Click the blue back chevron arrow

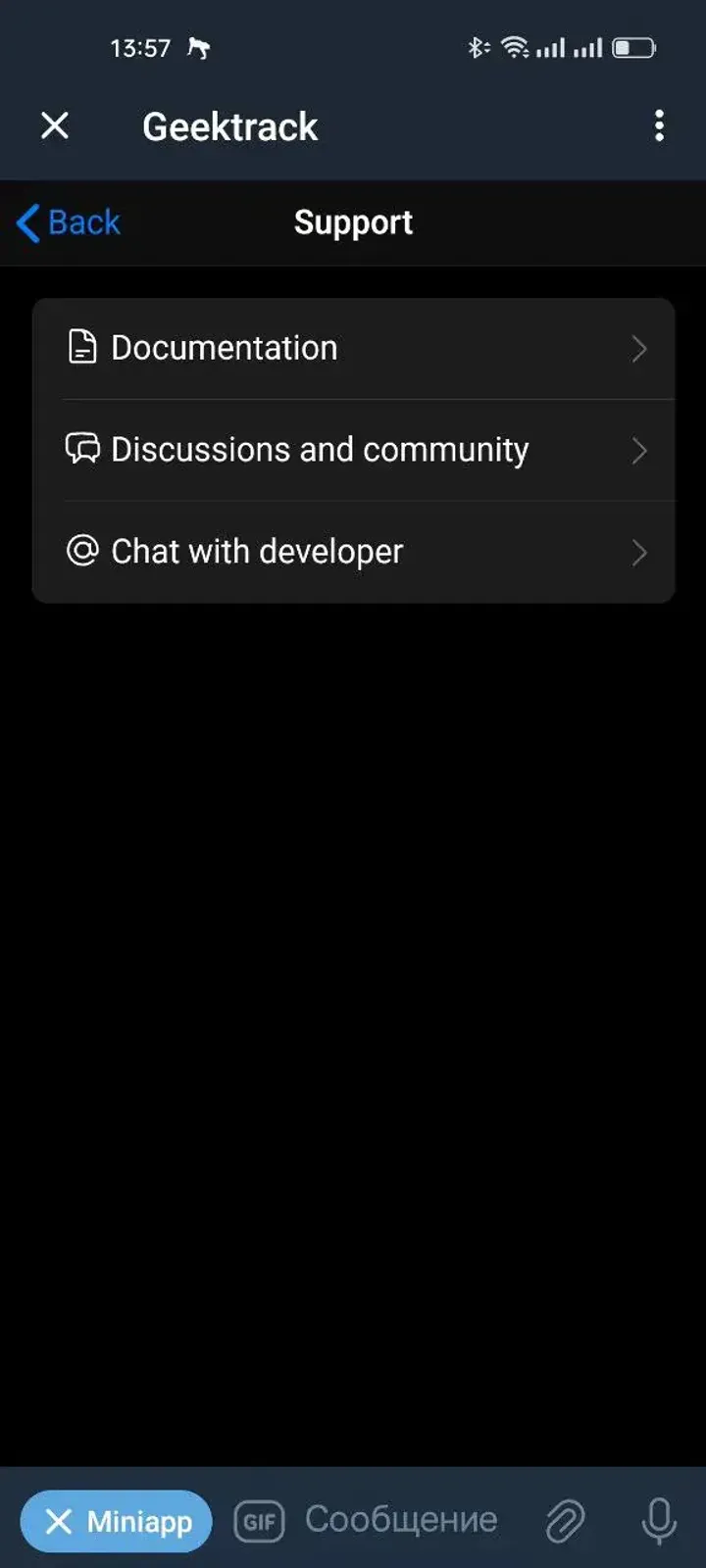[x=26, y=222]
